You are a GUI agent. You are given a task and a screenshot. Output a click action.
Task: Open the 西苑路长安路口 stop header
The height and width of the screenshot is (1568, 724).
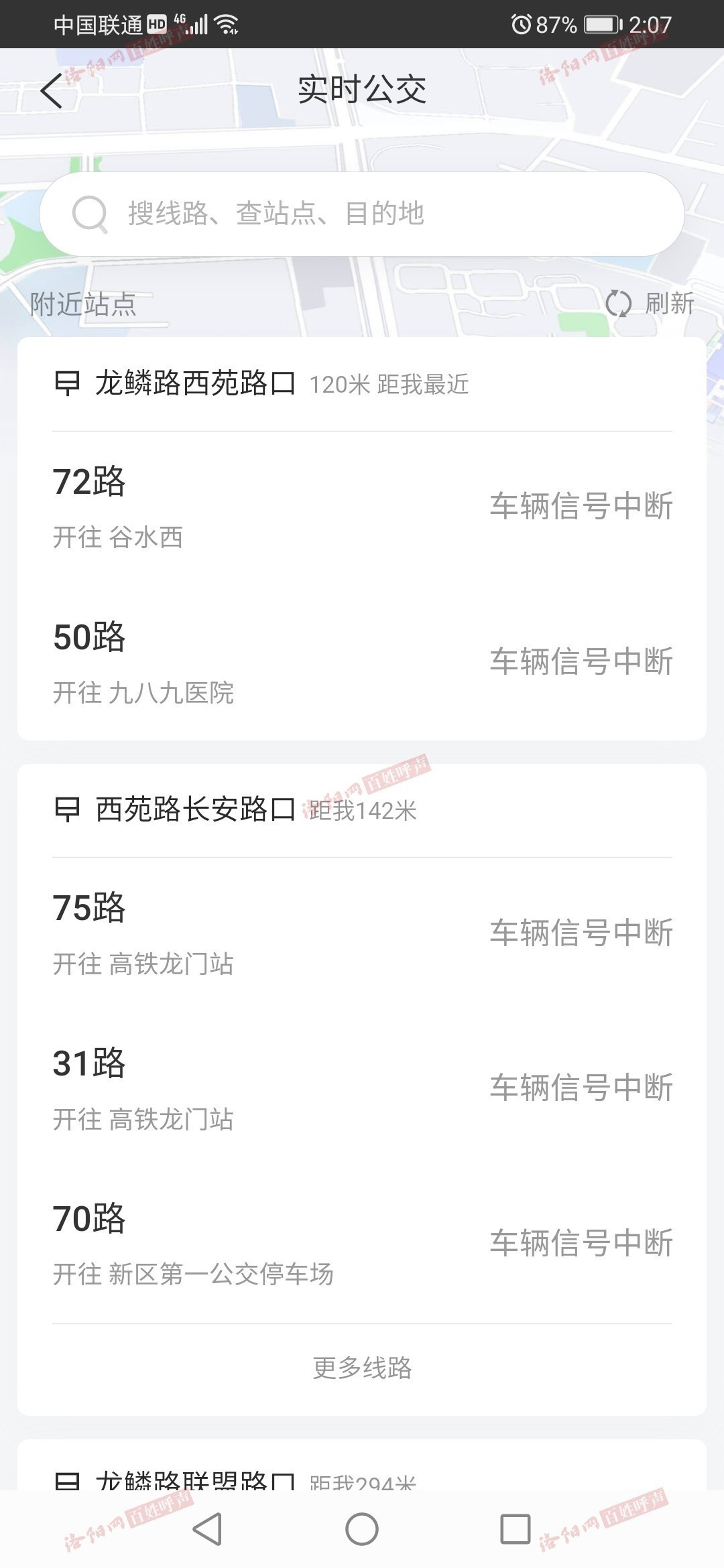click(362, 810)
